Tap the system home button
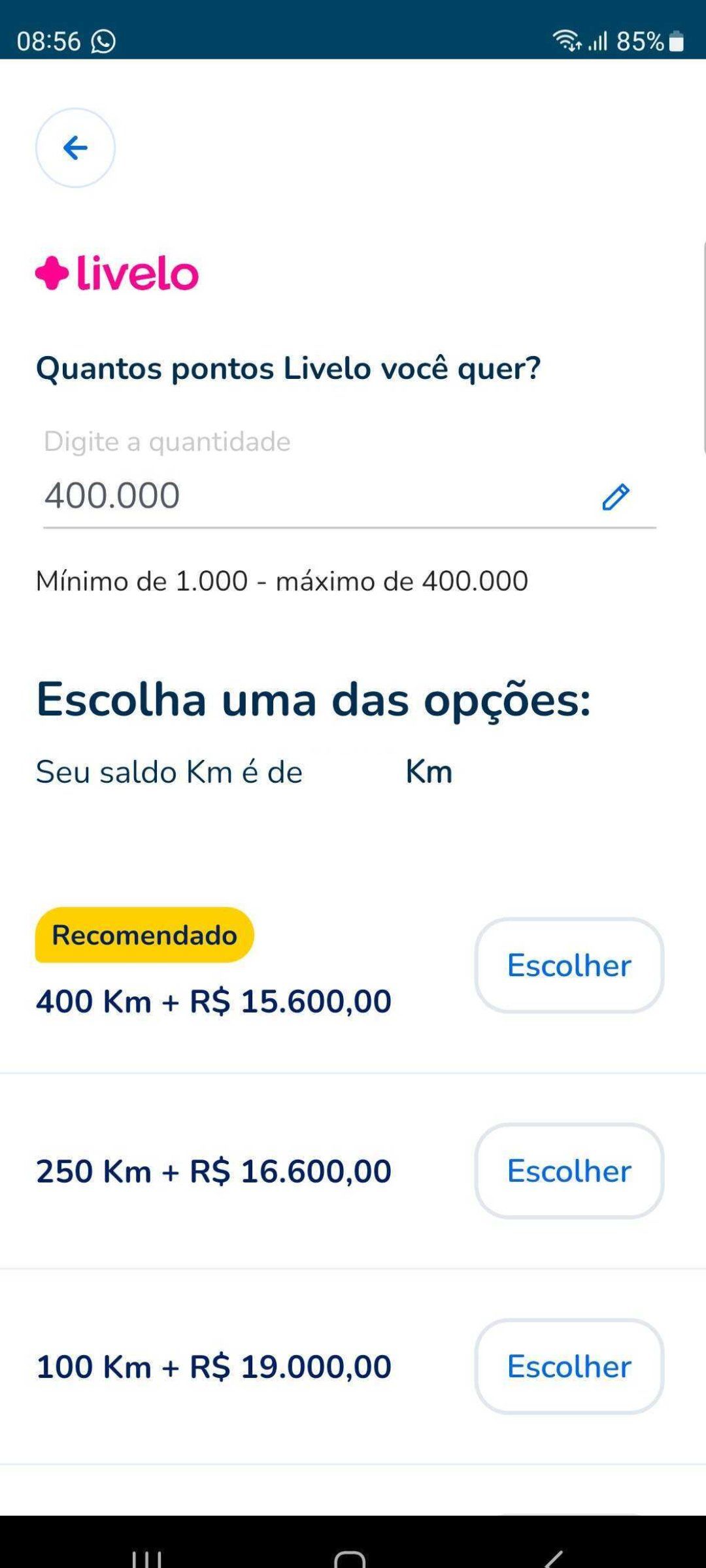706x1568 pixels. pyautogui.click(x=350, y=1558)
